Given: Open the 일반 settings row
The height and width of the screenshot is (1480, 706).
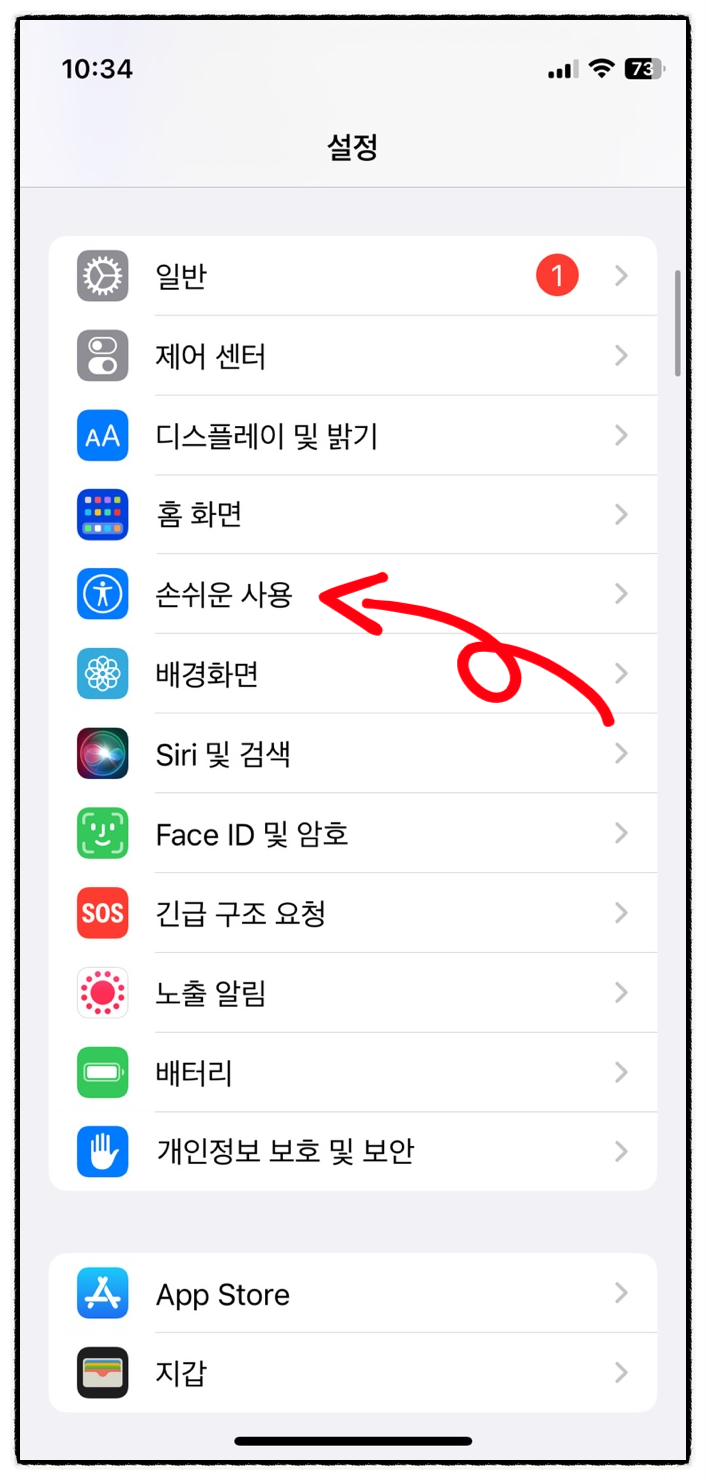Looking at the screenshot, I should coord(353,276).
